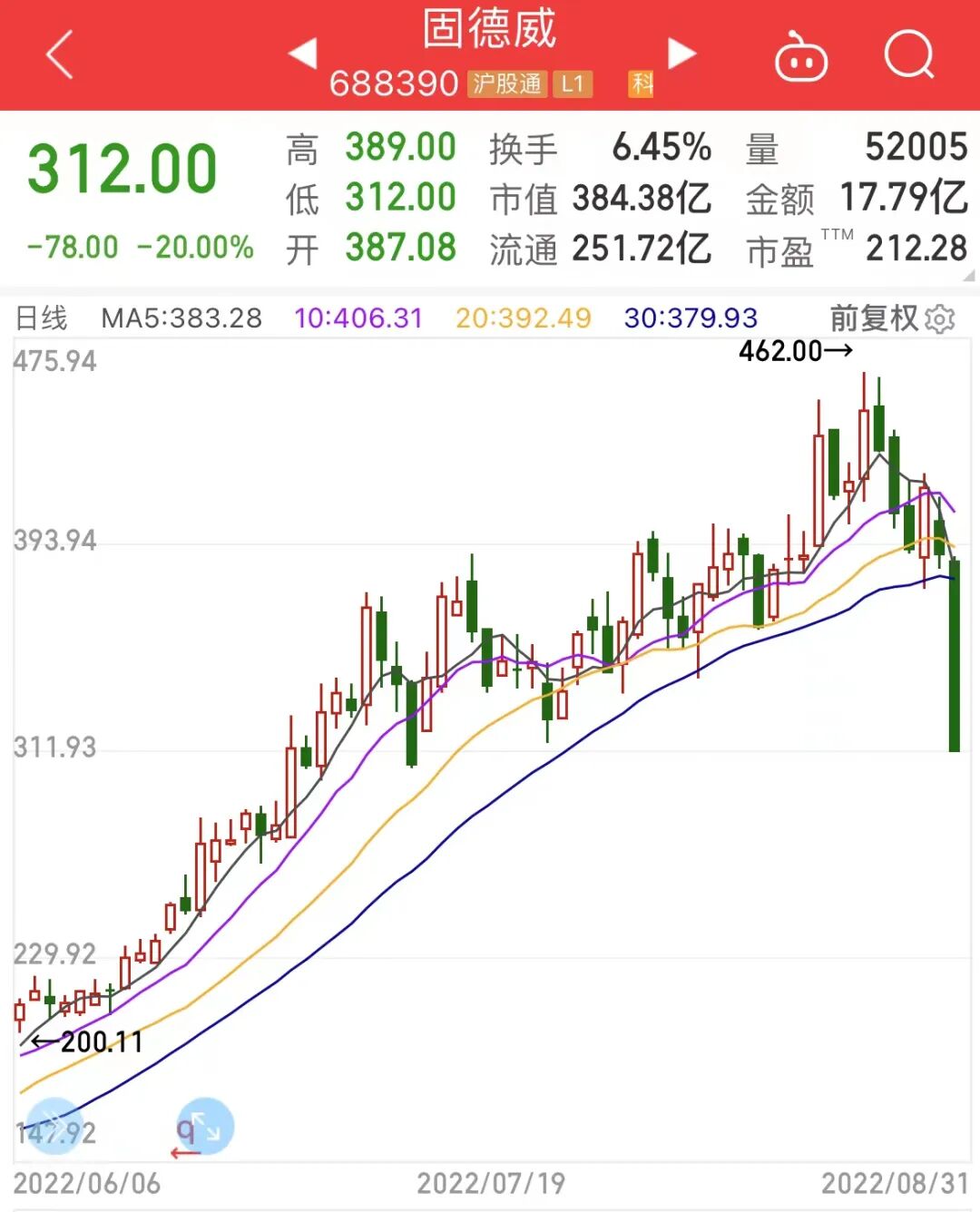Viewport: 980px width, 1212px height.
Task: Go back using the top-left arrow
Action: (x=60, y=54)
